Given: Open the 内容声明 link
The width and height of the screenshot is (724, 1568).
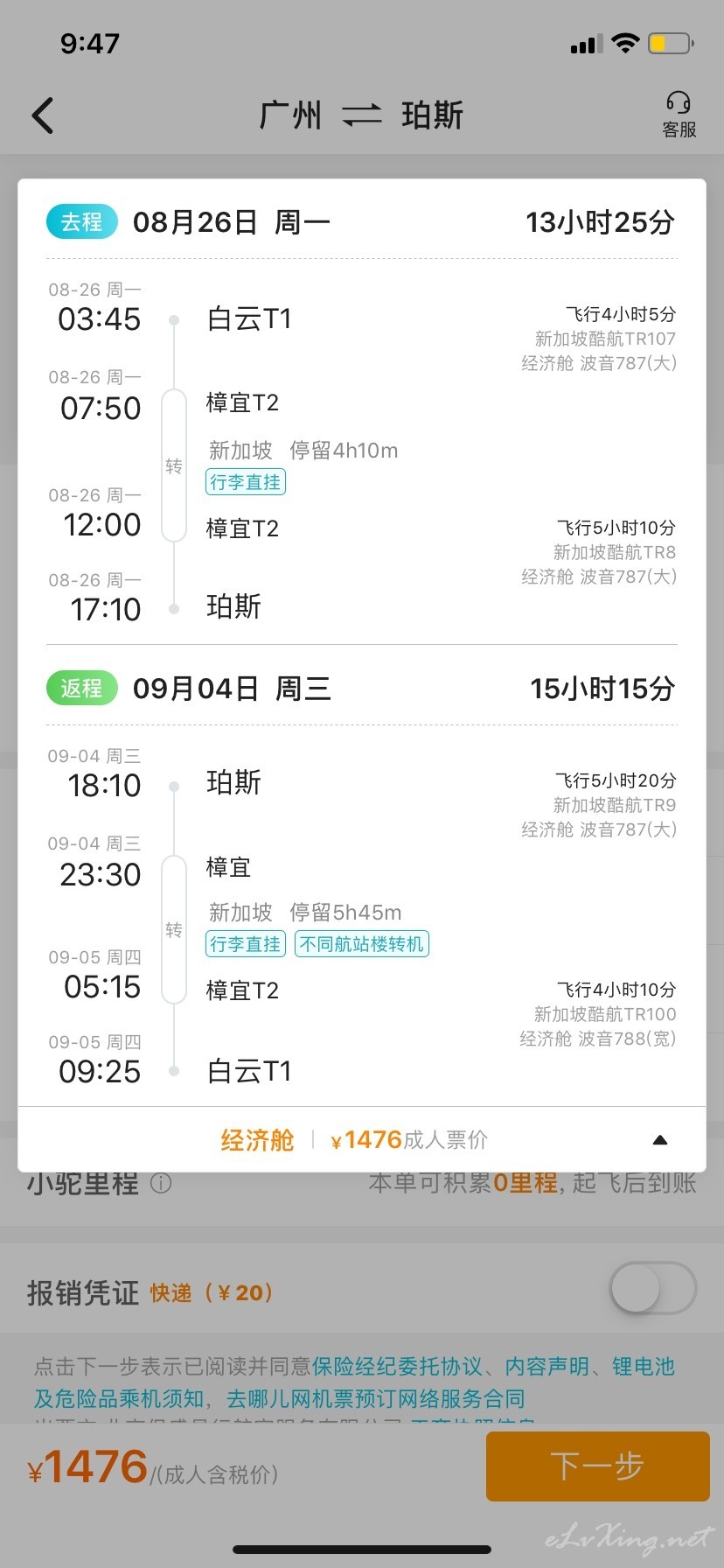Looking at the screenshot, I should click(546, 1366).
